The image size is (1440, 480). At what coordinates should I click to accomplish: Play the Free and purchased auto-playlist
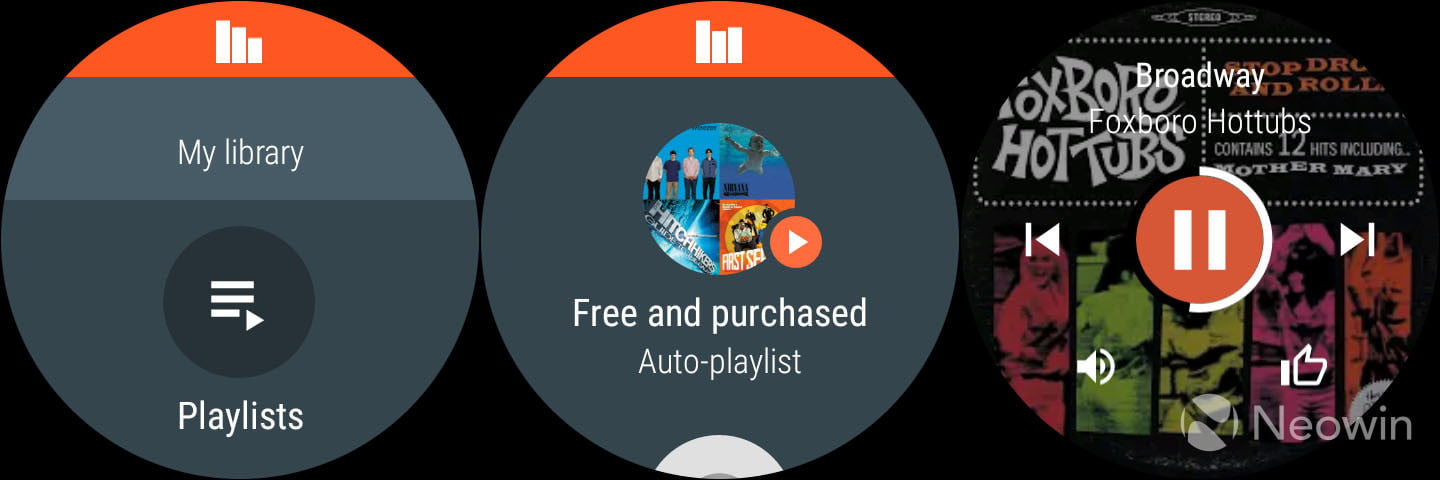[796, 242]
